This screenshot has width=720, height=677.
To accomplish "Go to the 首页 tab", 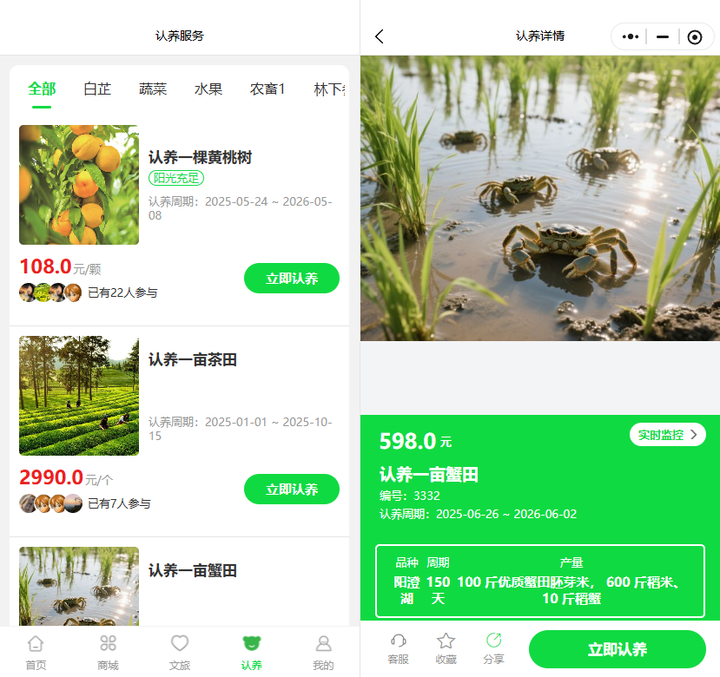I will coord(36,652).
